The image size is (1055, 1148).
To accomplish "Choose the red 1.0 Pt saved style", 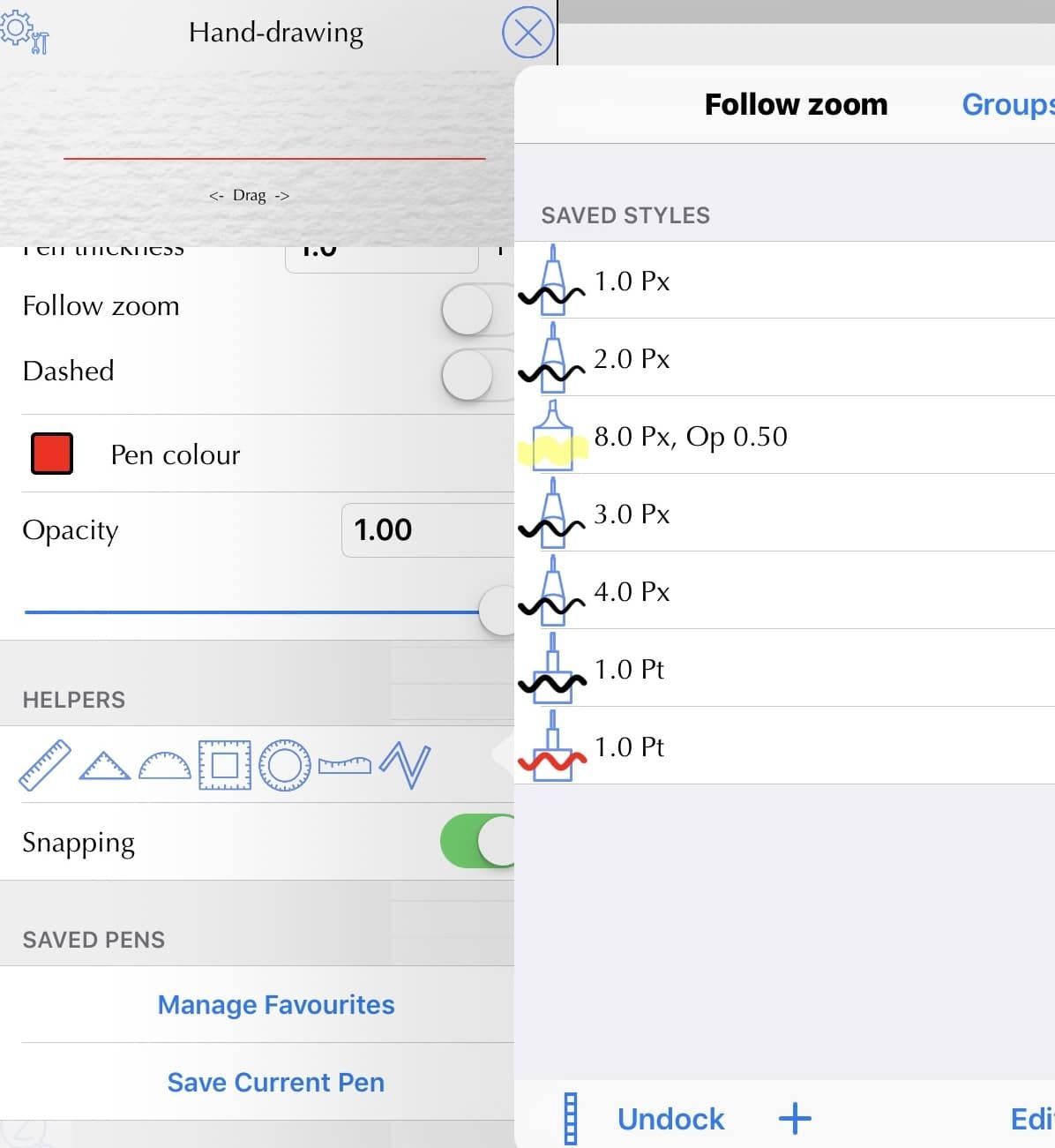I will pyautogui.click(x=629, y=747).
